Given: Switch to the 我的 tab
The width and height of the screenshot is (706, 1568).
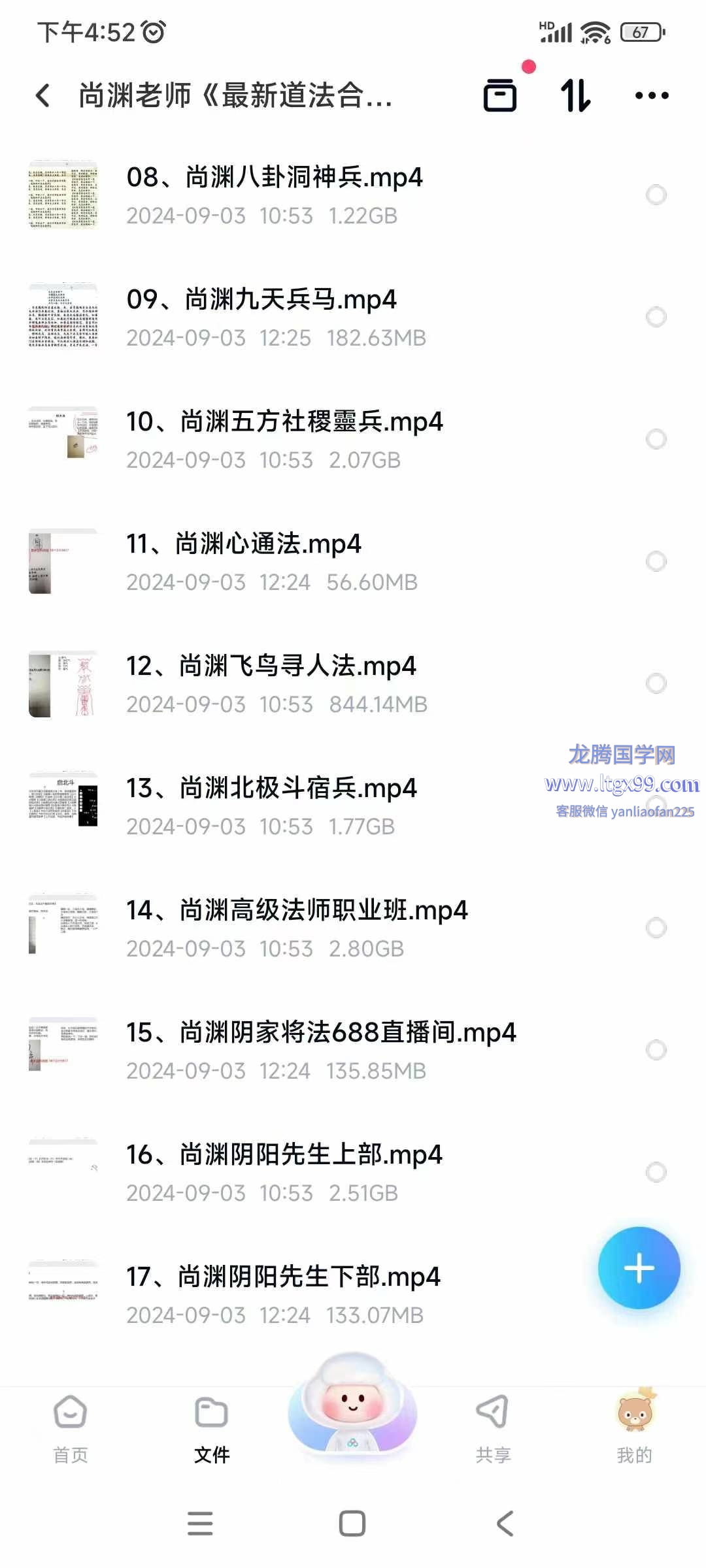Looking at the screenshot, I should point(634,1428).
